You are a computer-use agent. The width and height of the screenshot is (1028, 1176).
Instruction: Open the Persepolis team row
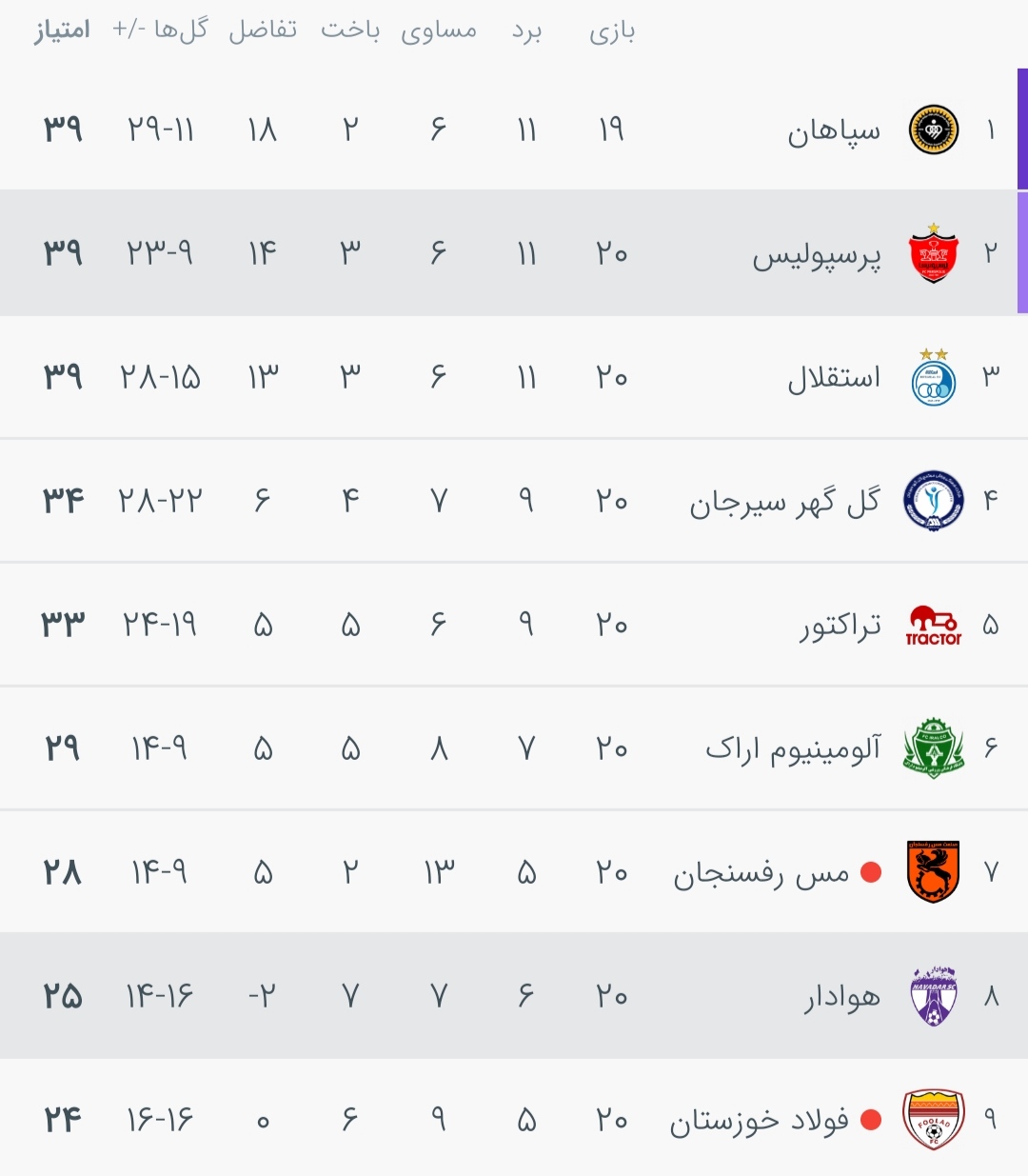point(817,254)
